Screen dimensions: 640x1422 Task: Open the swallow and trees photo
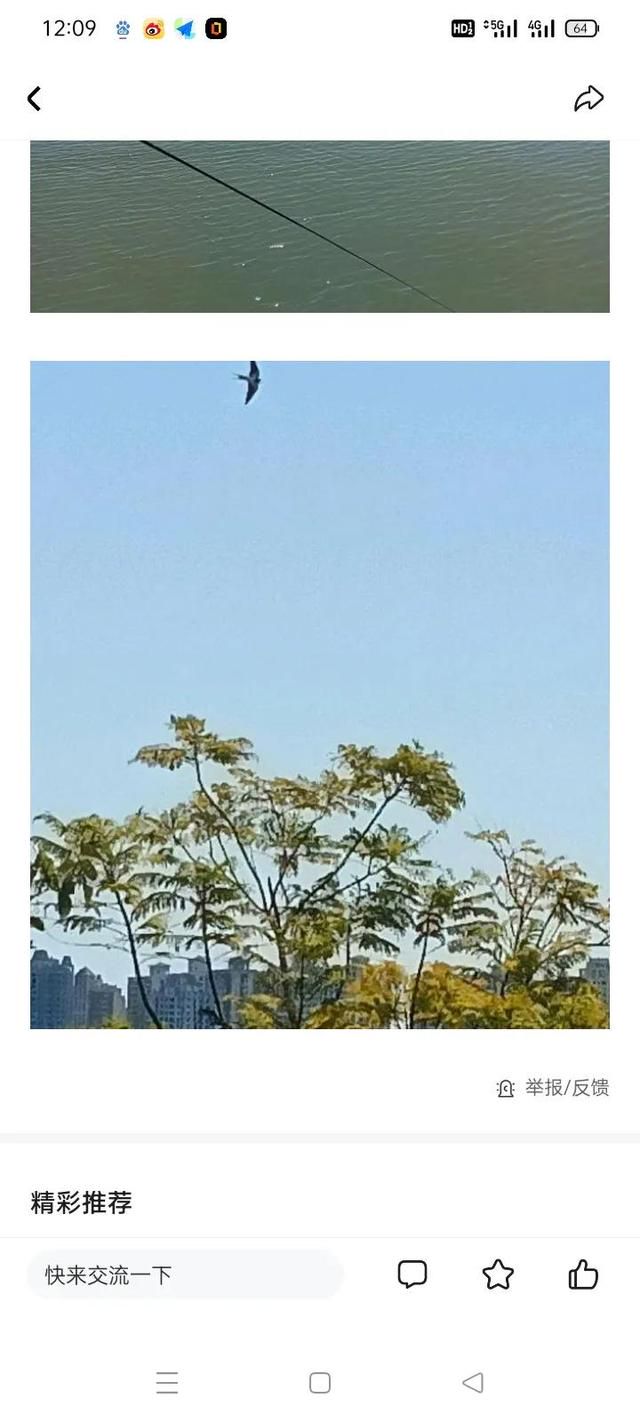point(320,694)
